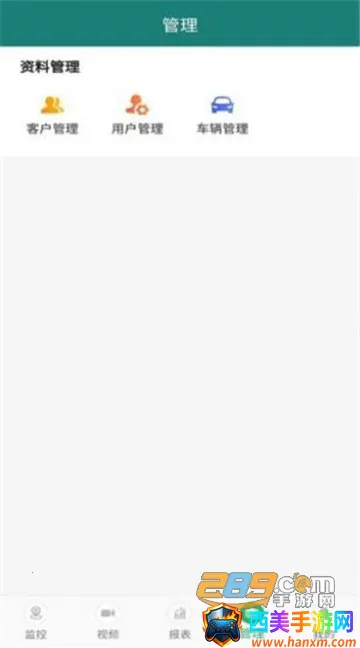Switch to the 视频 tab

108,622
